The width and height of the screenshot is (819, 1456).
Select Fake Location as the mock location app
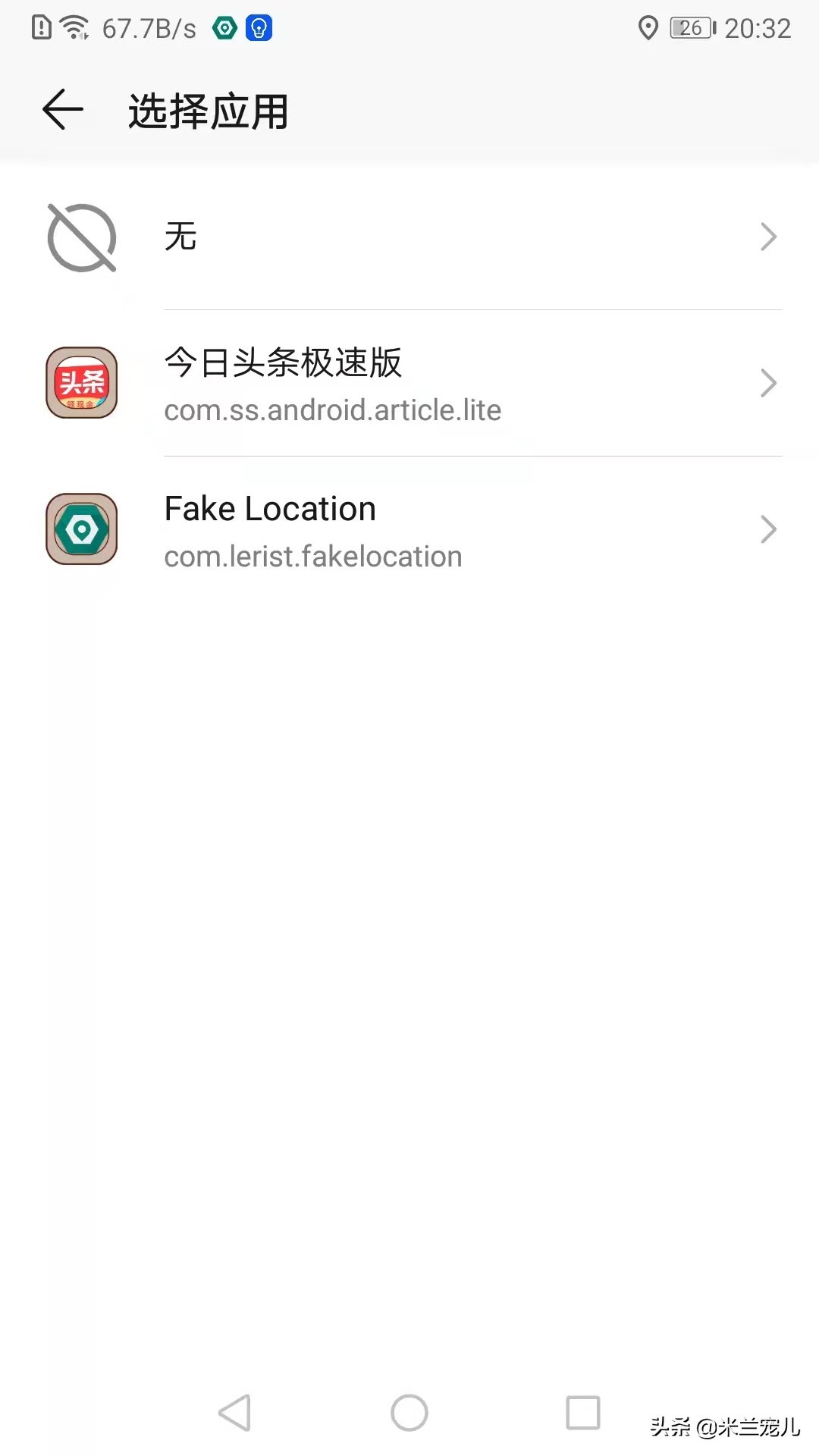(409, 529)
